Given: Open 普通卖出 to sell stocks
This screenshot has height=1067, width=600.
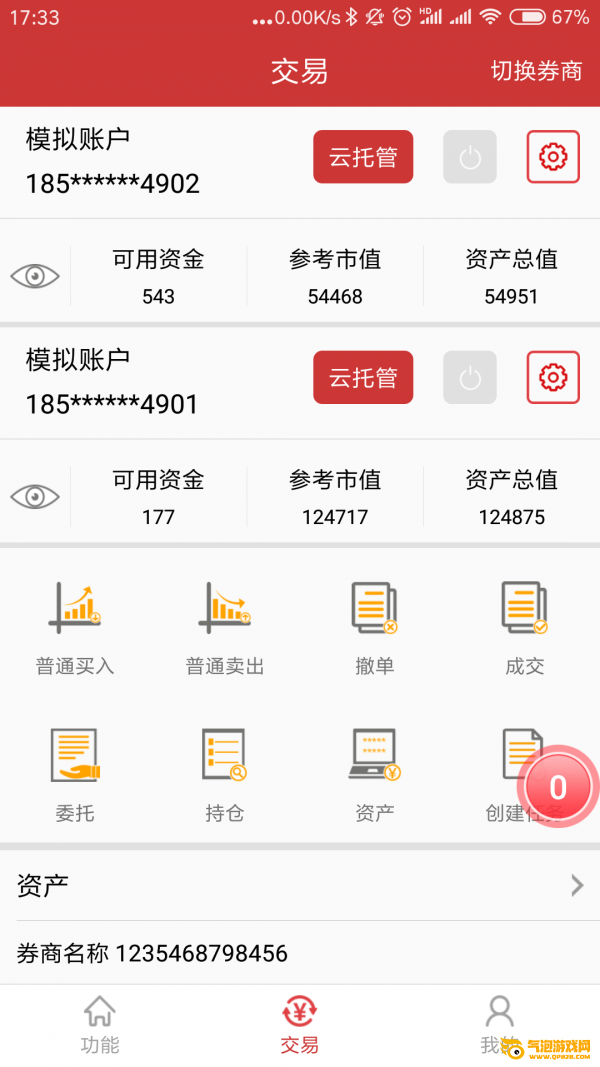Looking at the screenshot, I should (225, 628).
